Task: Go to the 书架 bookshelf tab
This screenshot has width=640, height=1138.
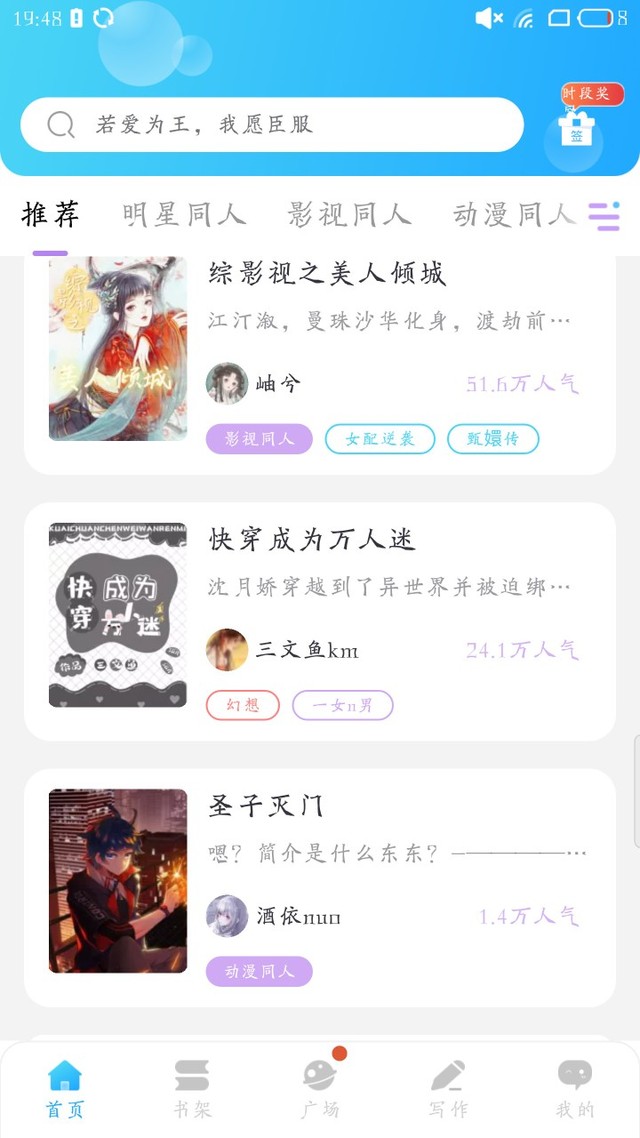Action: 191,1088
